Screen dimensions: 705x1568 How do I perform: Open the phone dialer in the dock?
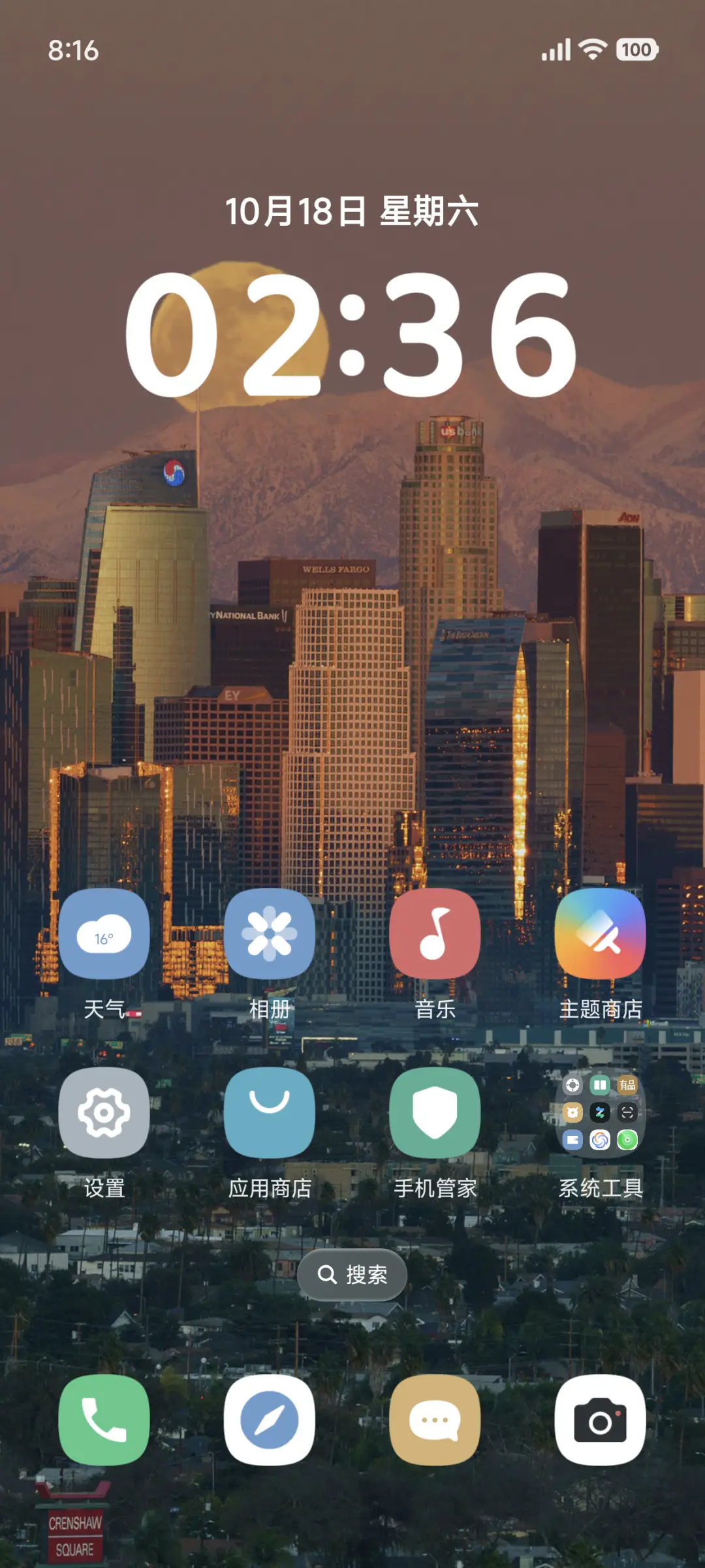click(x=104, y=1420)
